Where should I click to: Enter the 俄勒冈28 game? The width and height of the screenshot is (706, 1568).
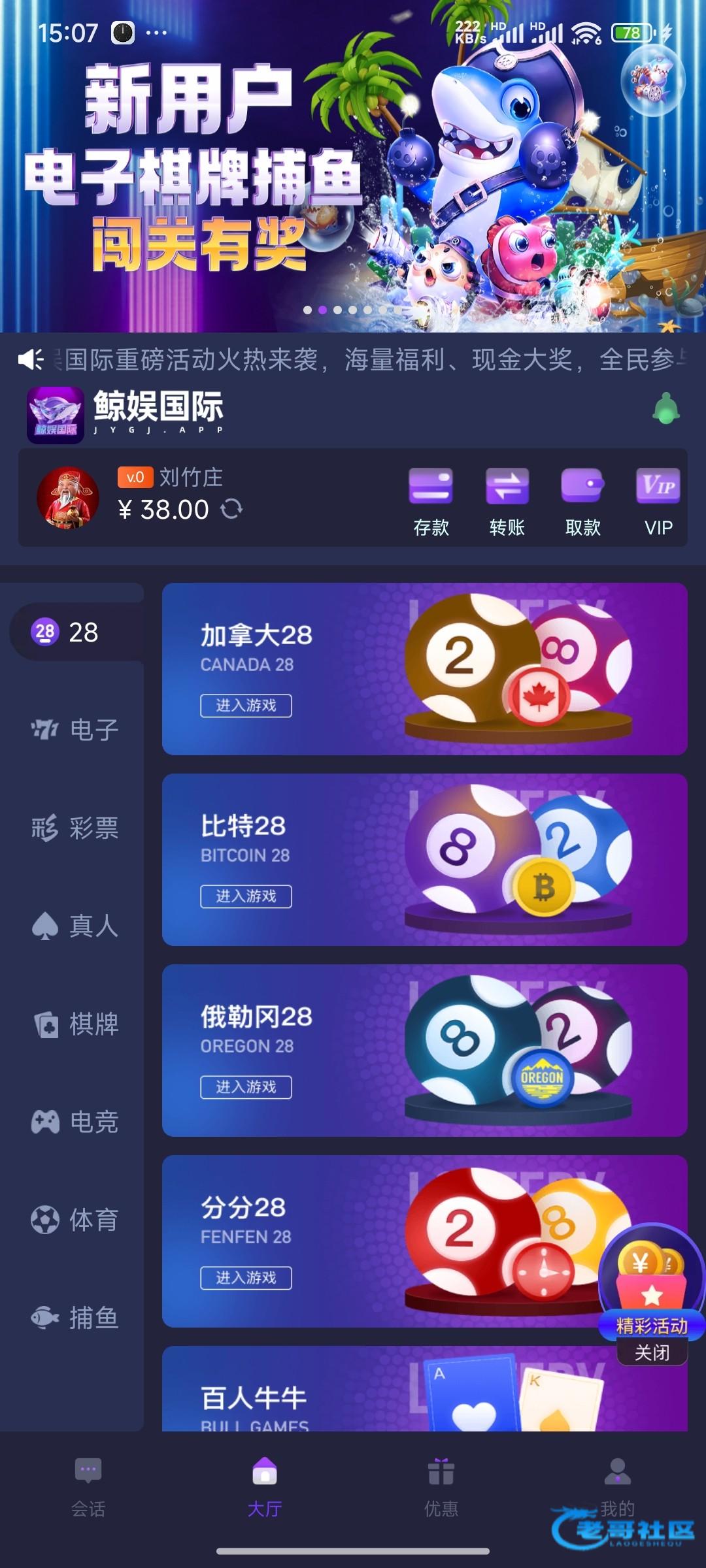(246, 1087)
